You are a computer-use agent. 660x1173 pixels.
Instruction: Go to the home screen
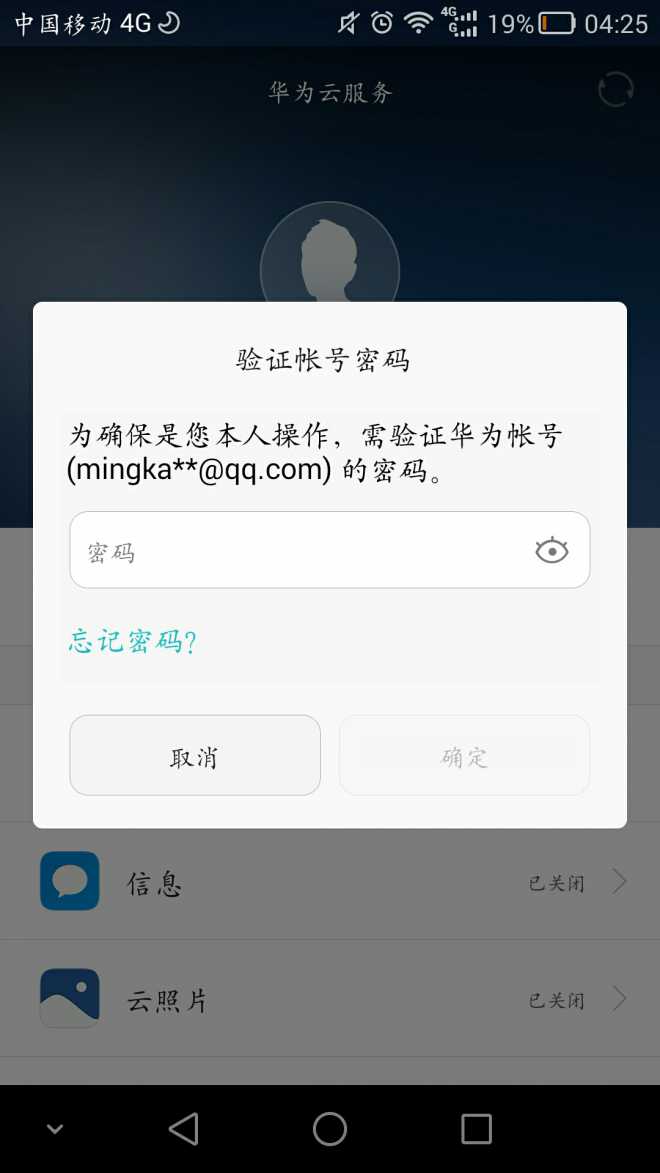tap(330, 1129)
